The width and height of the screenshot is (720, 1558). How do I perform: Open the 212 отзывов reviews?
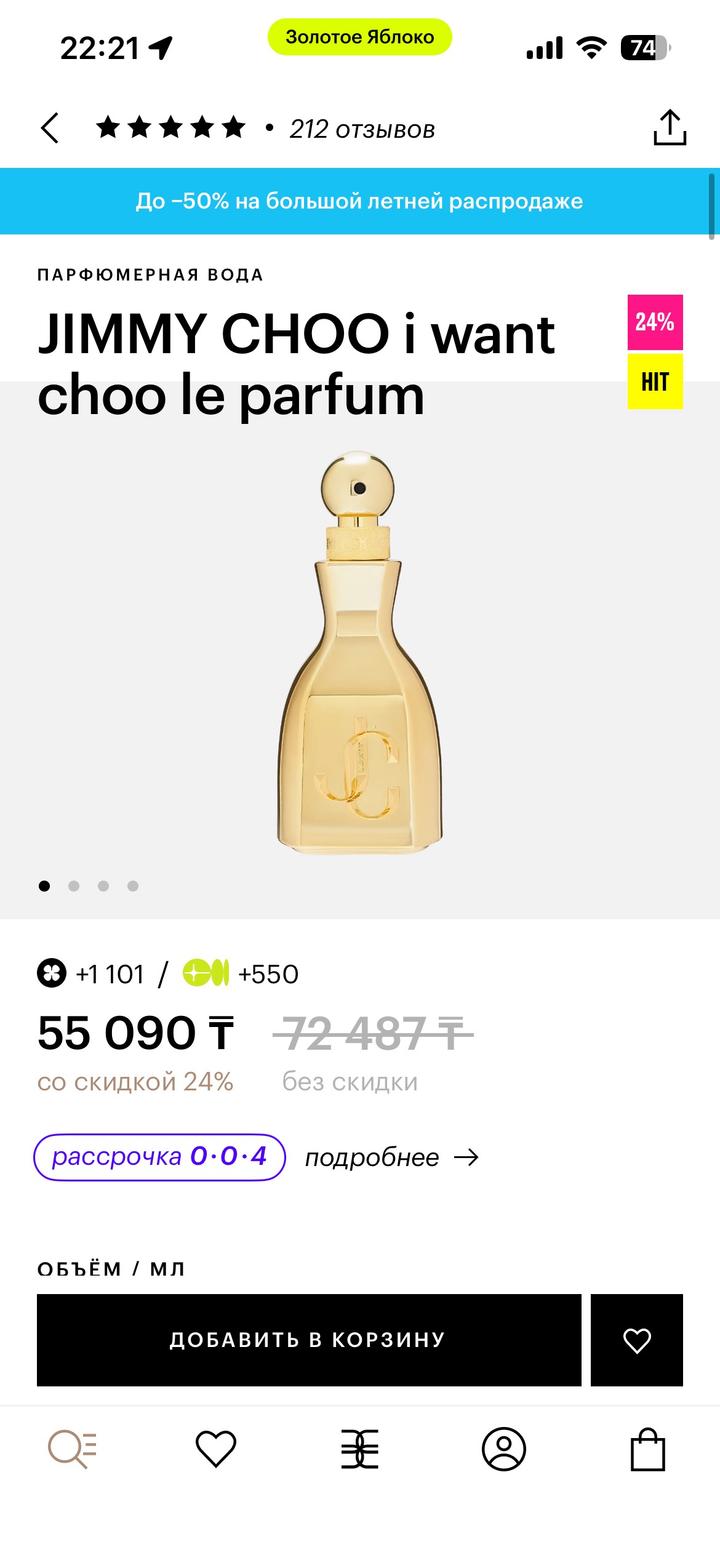point(362,129)
